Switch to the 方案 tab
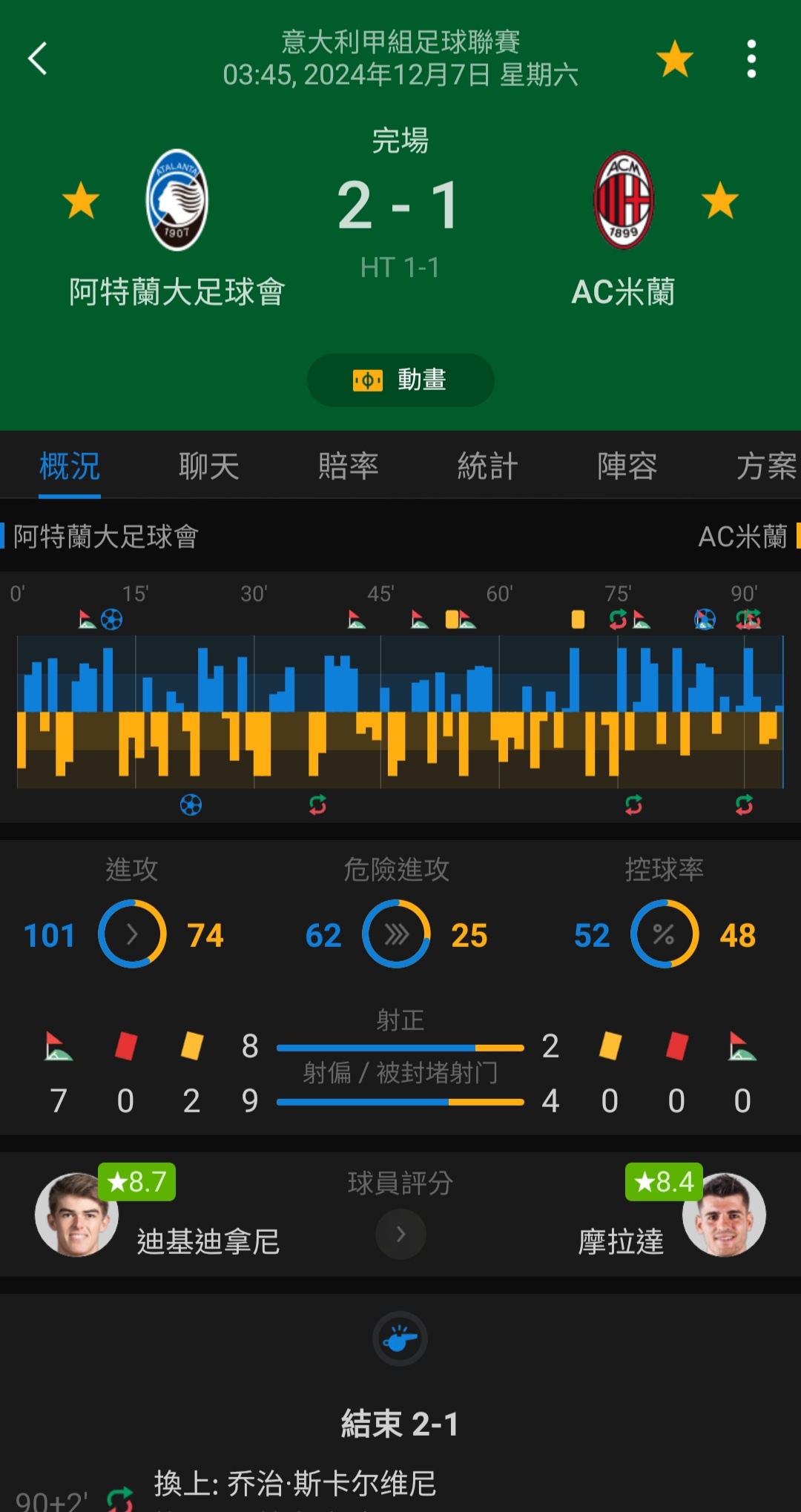Viewport: 801px width, 1512px height. coord(767,466)
